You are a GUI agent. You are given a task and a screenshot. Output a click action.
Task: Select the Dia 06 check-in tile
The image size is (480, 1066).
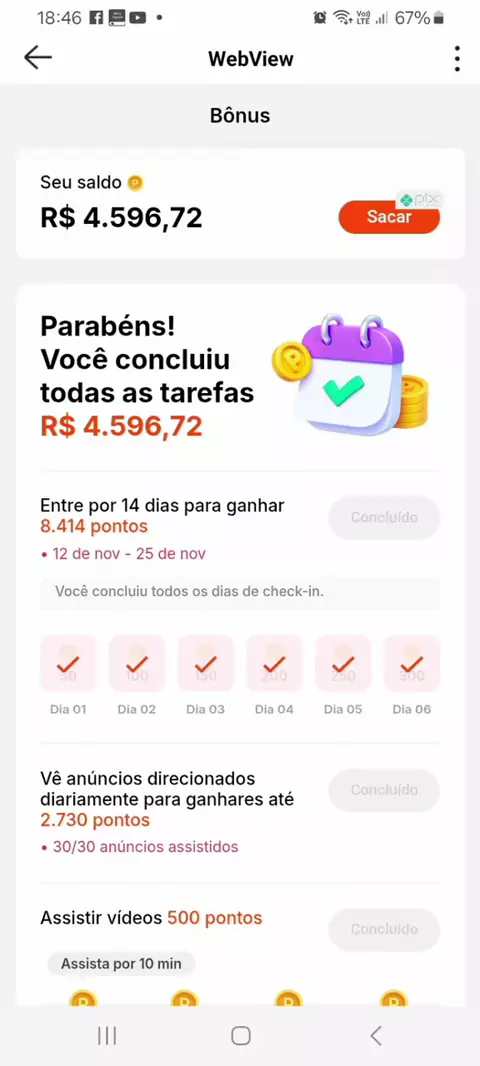click(x=411, y=664)
